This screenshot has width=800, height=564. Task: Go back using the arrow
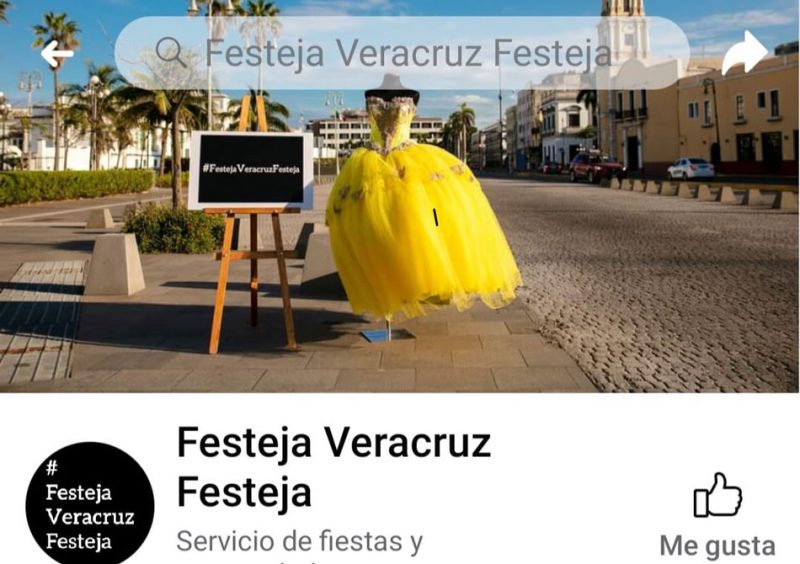point(57,53)
